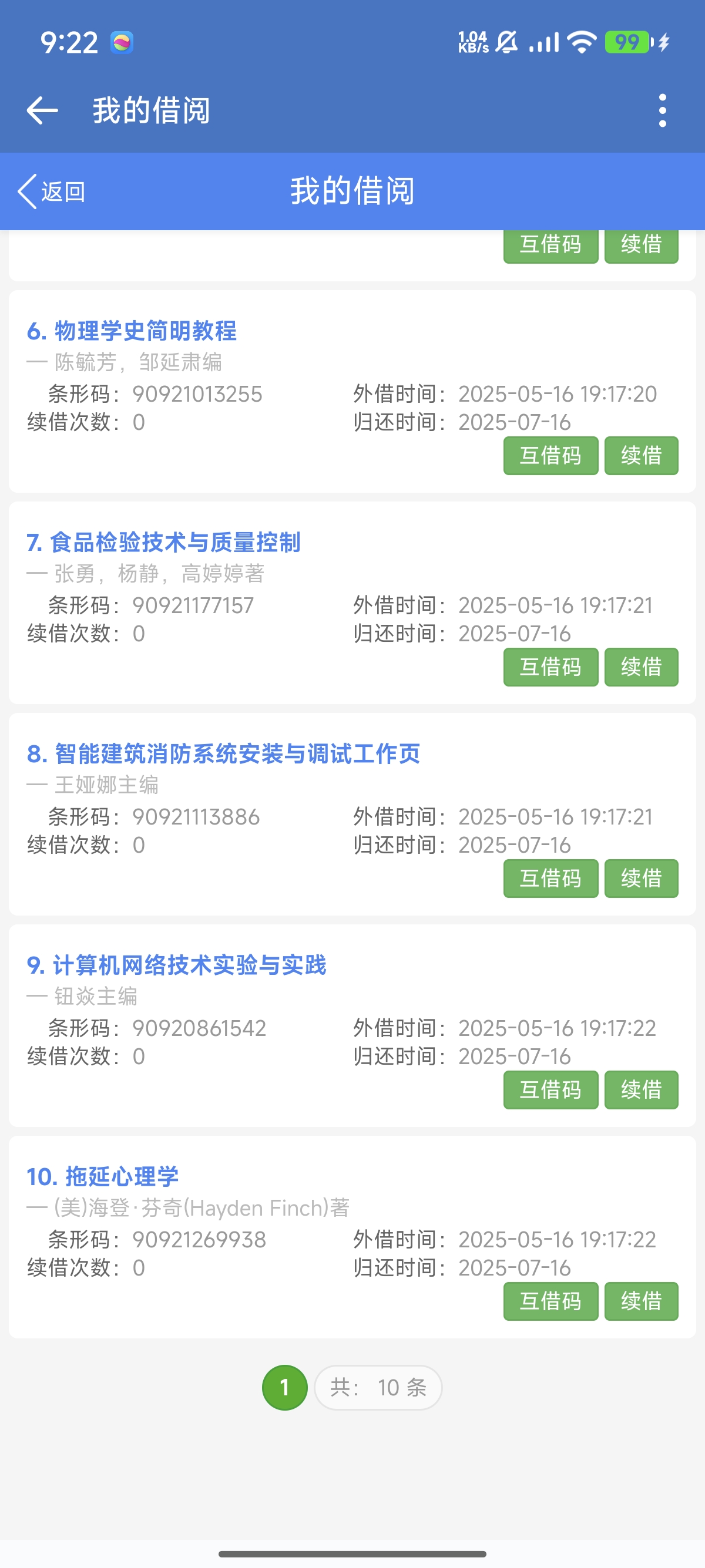The height and width of the screenshot is (1568, 705).
Task: Open the three-dot overflow menu
Action: click(x=662, y=111)
